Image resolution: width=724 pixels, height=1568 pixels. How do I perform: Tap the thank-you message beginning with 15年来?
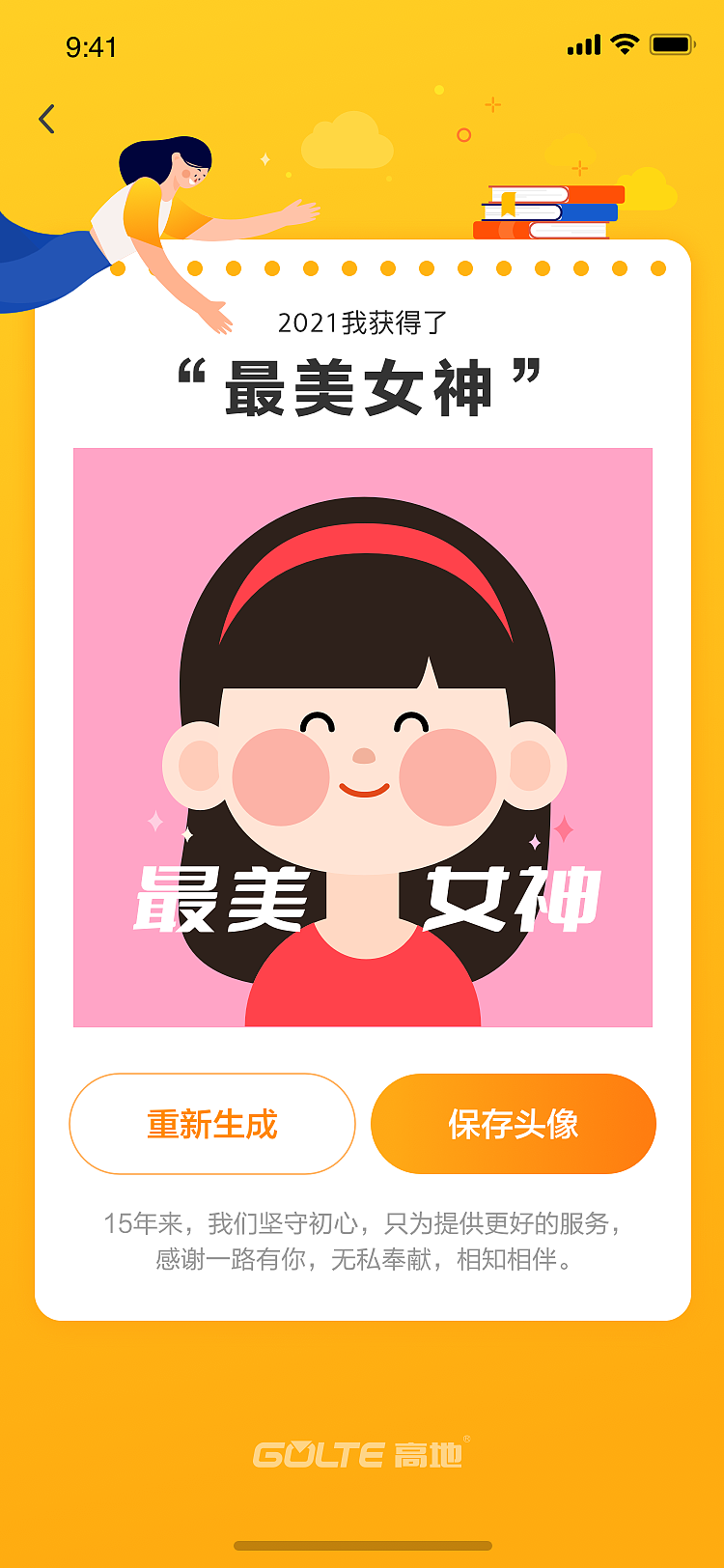coord(362,1242)
